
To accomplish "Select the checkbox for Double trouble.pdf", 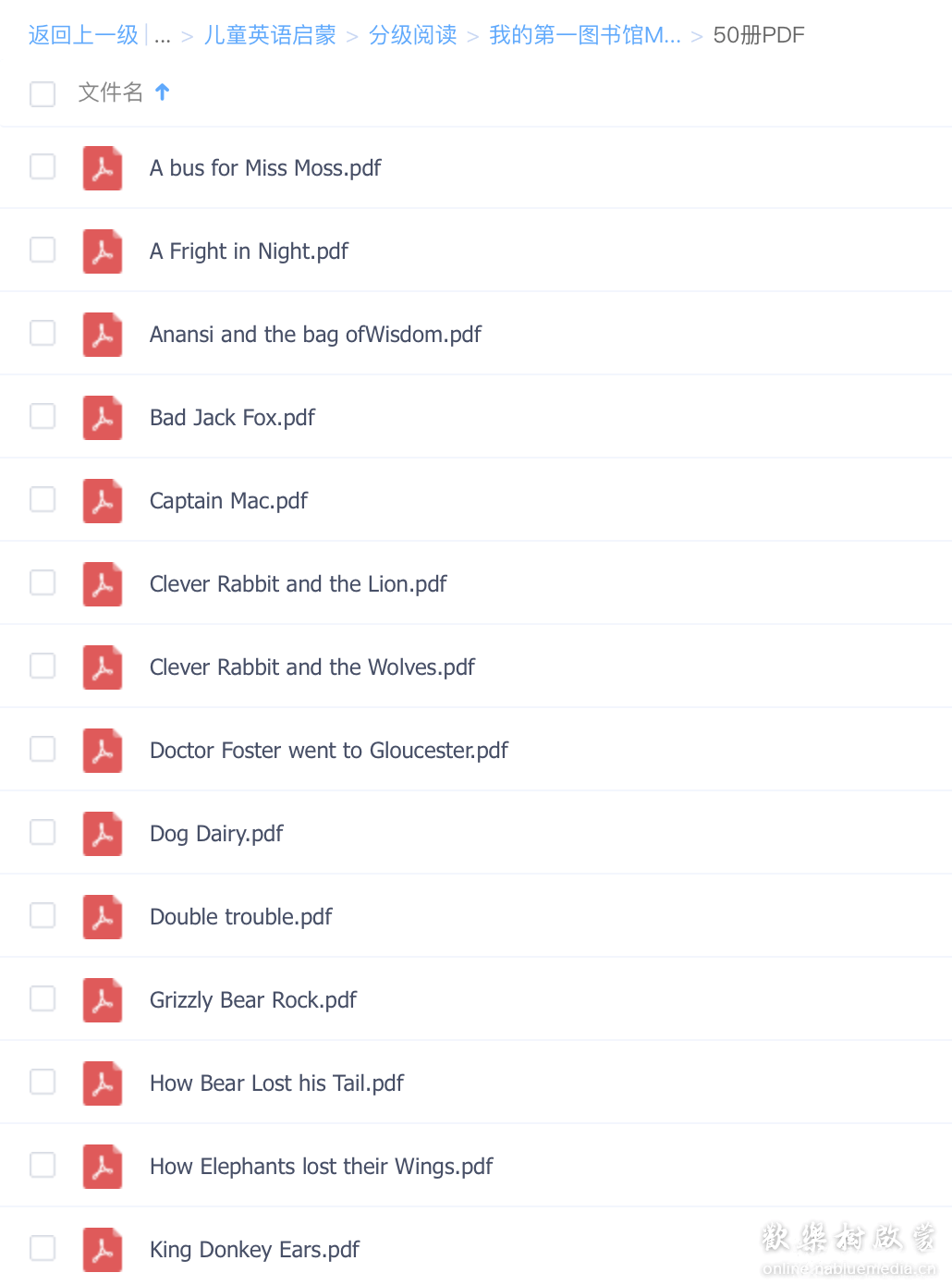I will pos(43,916).
